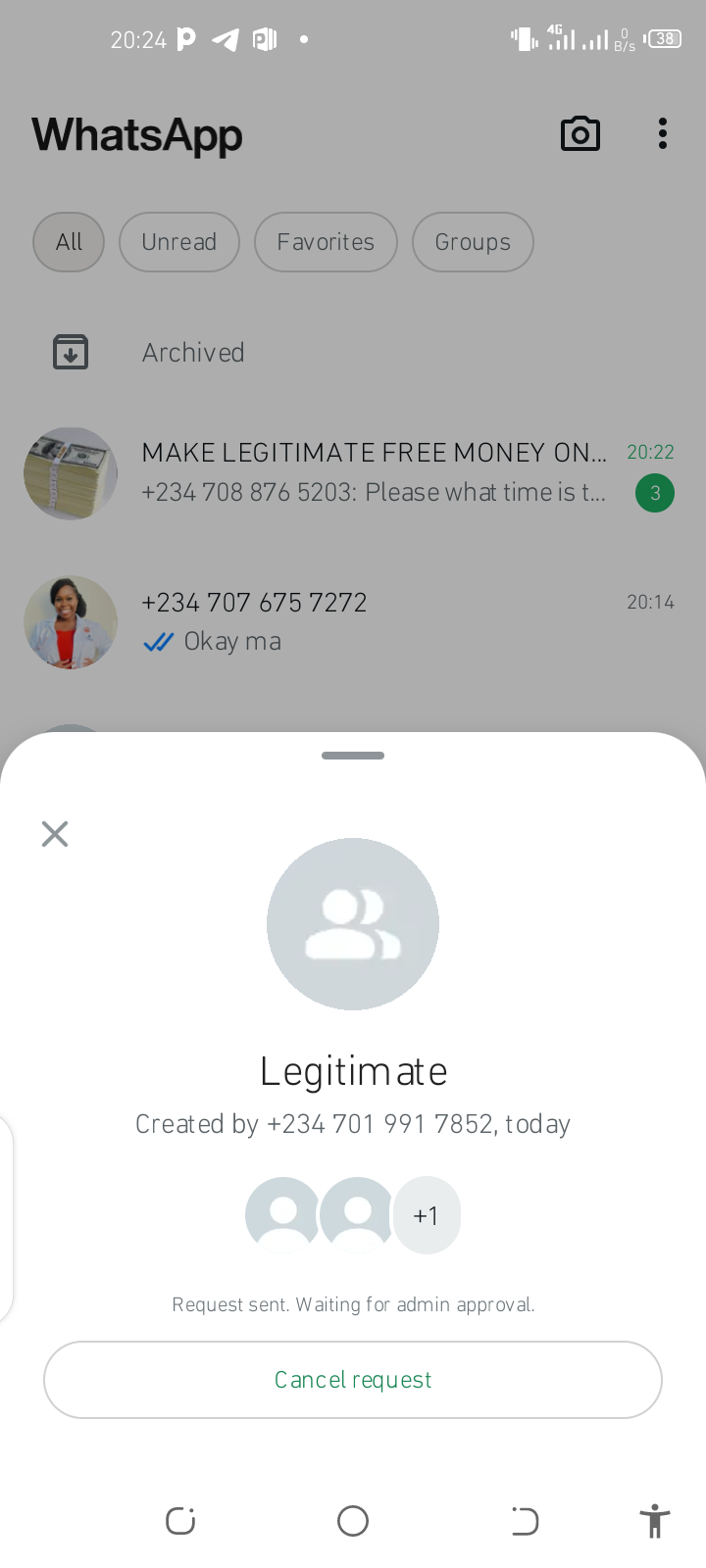Go to the system home screen
The image size is (706, 1568).
[353, 1521]
